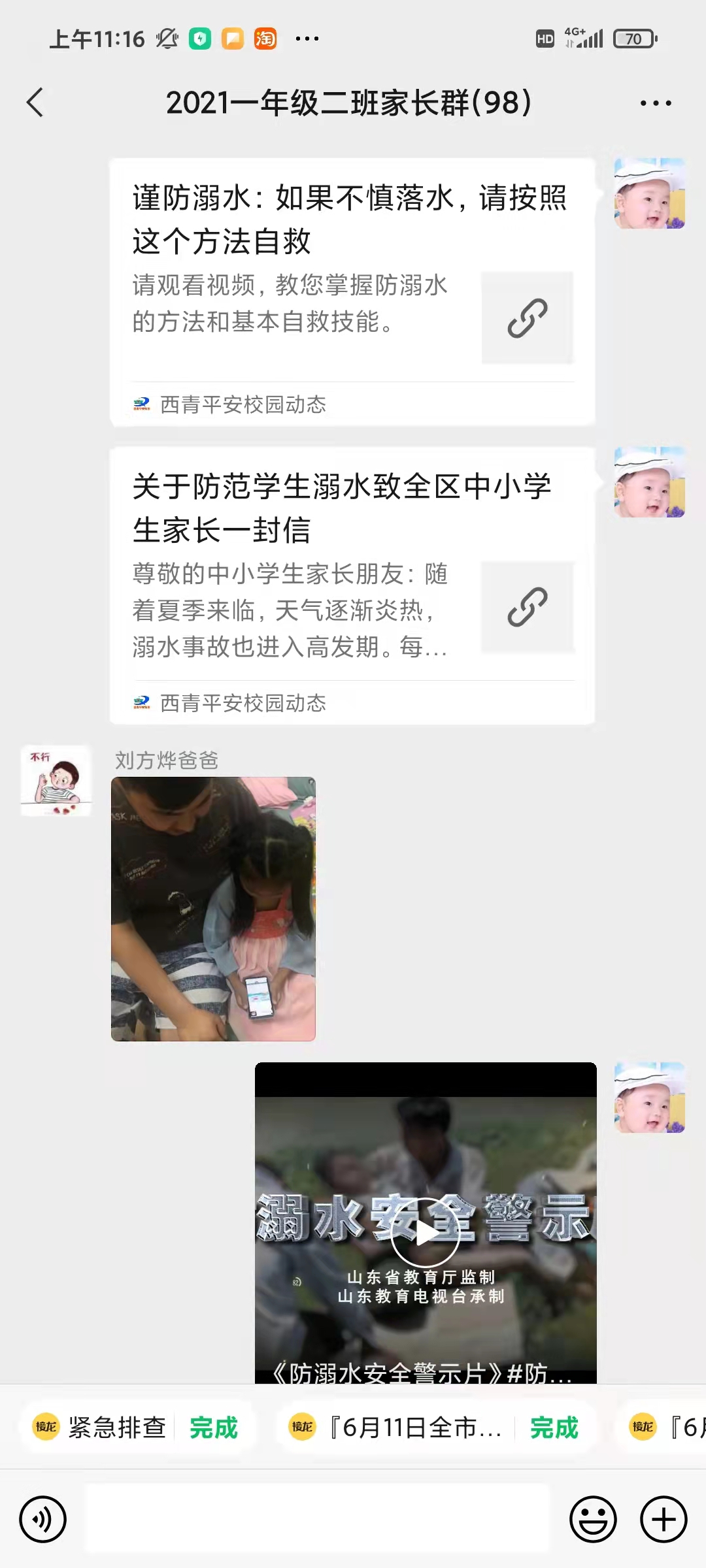Open the plus attachments menu
The image size is (706, 1568).
coord(664,1519)
